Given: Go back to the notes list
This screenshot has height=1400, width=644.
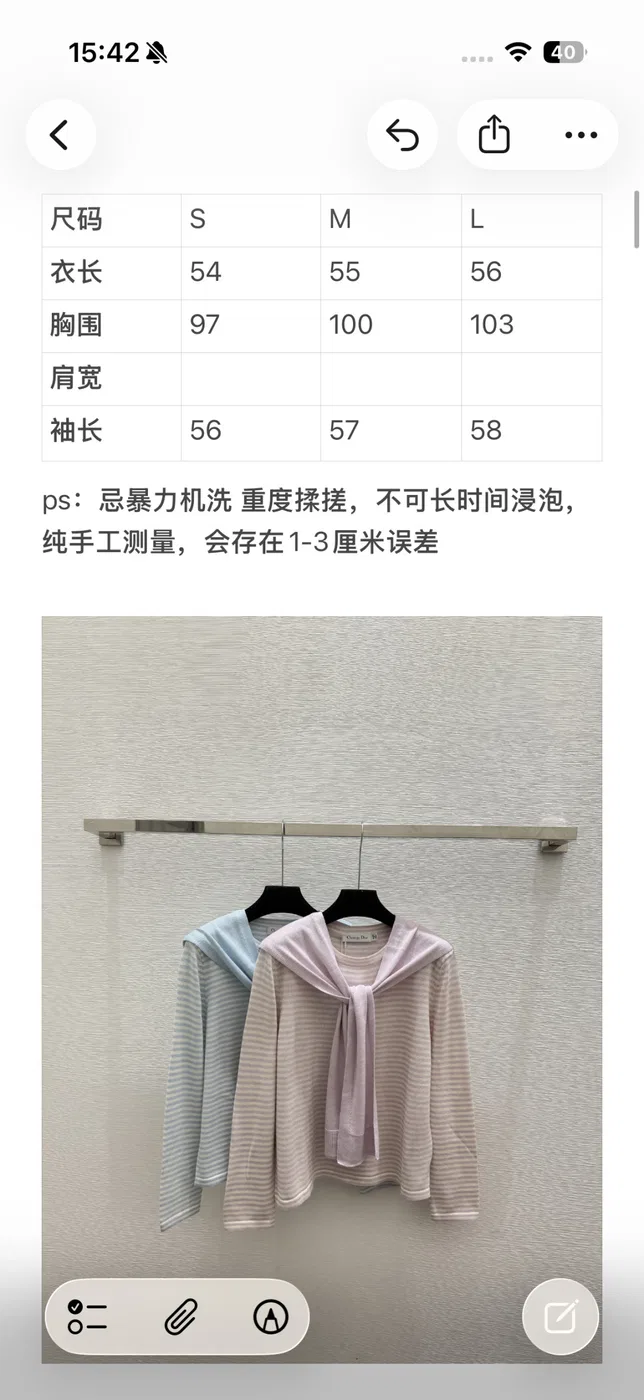Looking at the screenshot, I should pyautogui.click(x=60, y=135).
